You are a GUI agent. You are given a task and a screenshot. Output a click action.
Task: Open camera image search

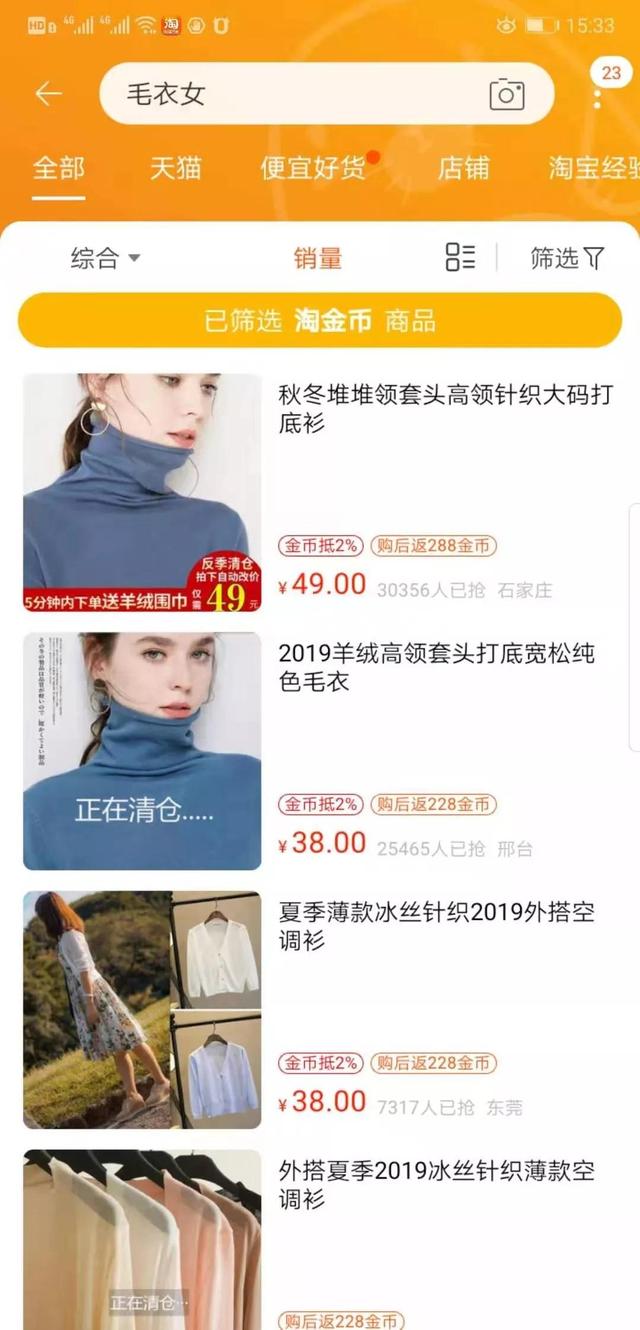tap(507, 94)
